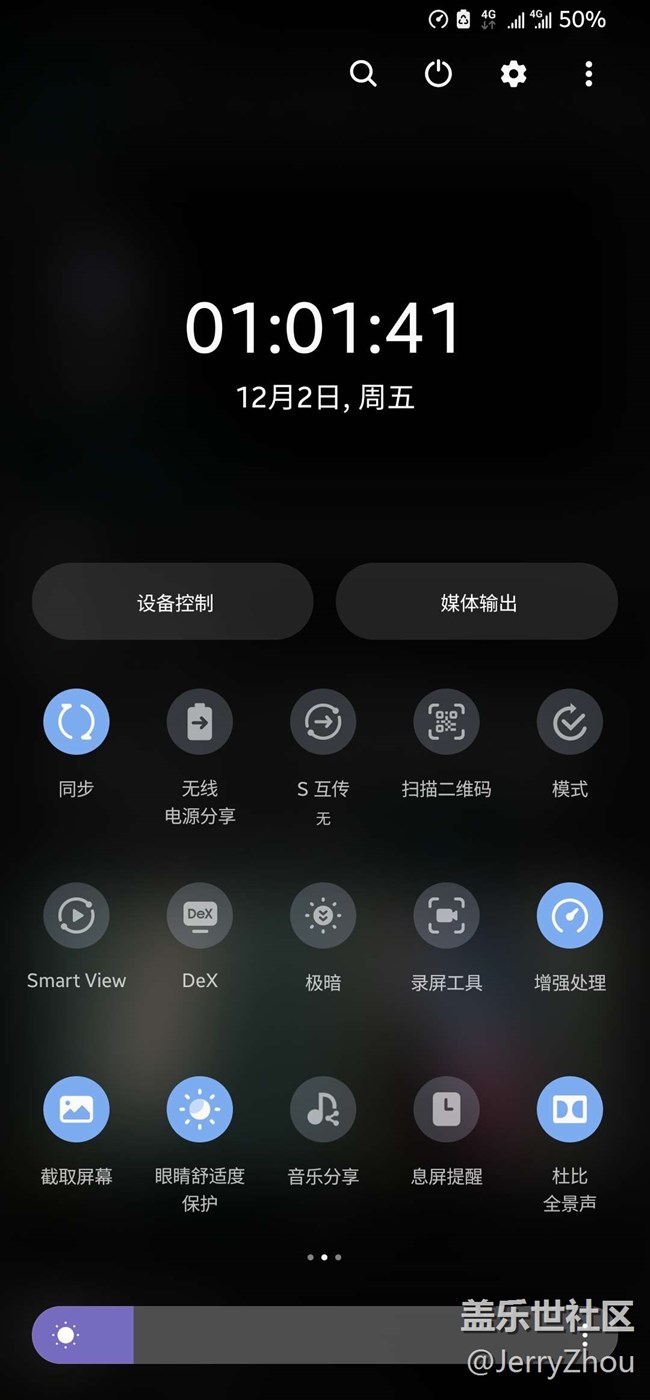The image size is (650, 1400).
Task: Open the power menu icon
Action: [438, 73]
